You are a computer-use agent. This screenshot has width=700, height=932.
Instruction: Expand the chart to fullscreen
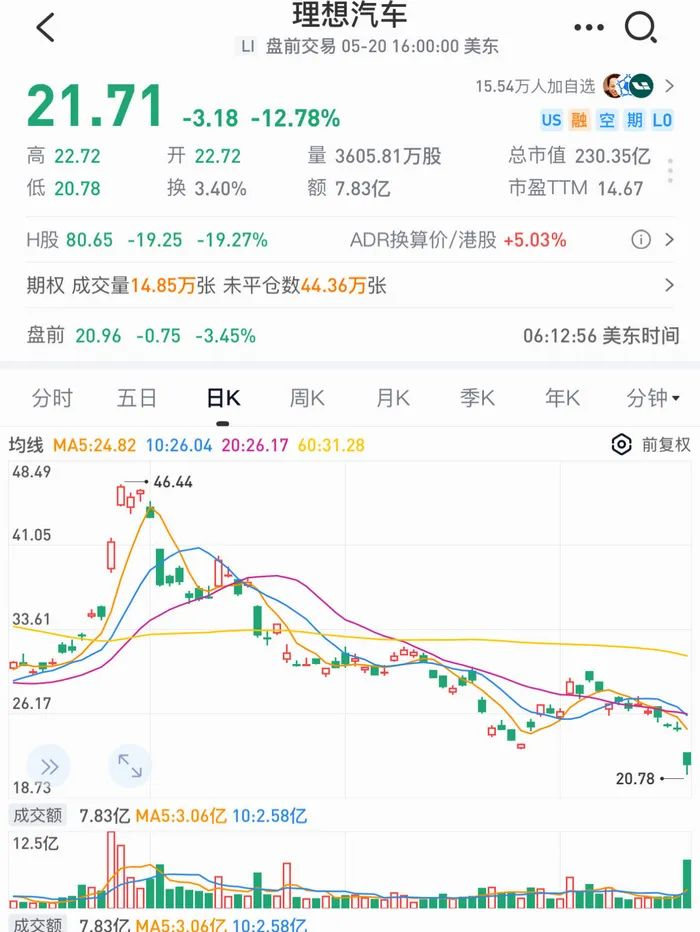130,767
